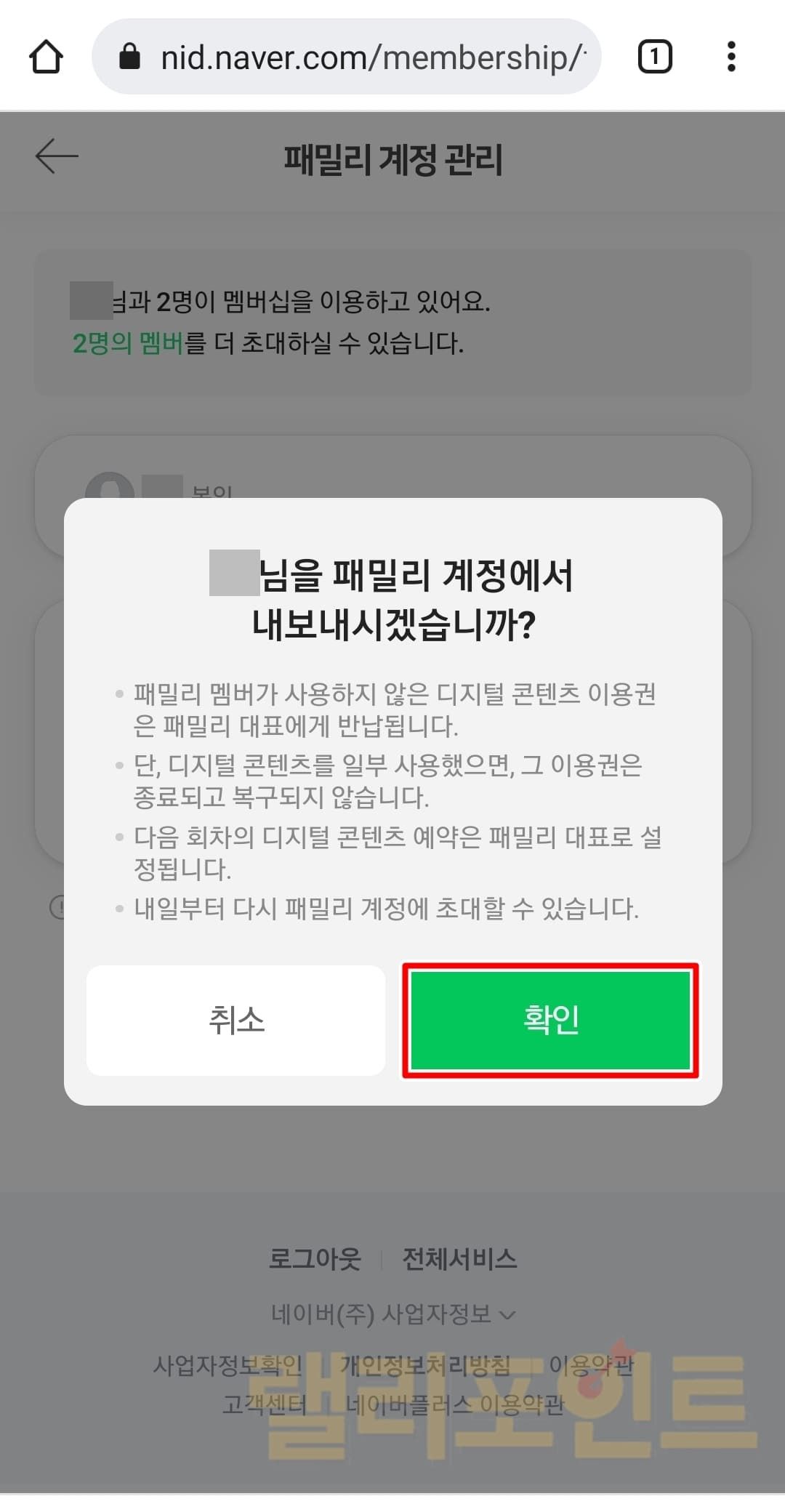Open the browser overflow menu
Screen dimensions: 785x1512
[731, 57]
